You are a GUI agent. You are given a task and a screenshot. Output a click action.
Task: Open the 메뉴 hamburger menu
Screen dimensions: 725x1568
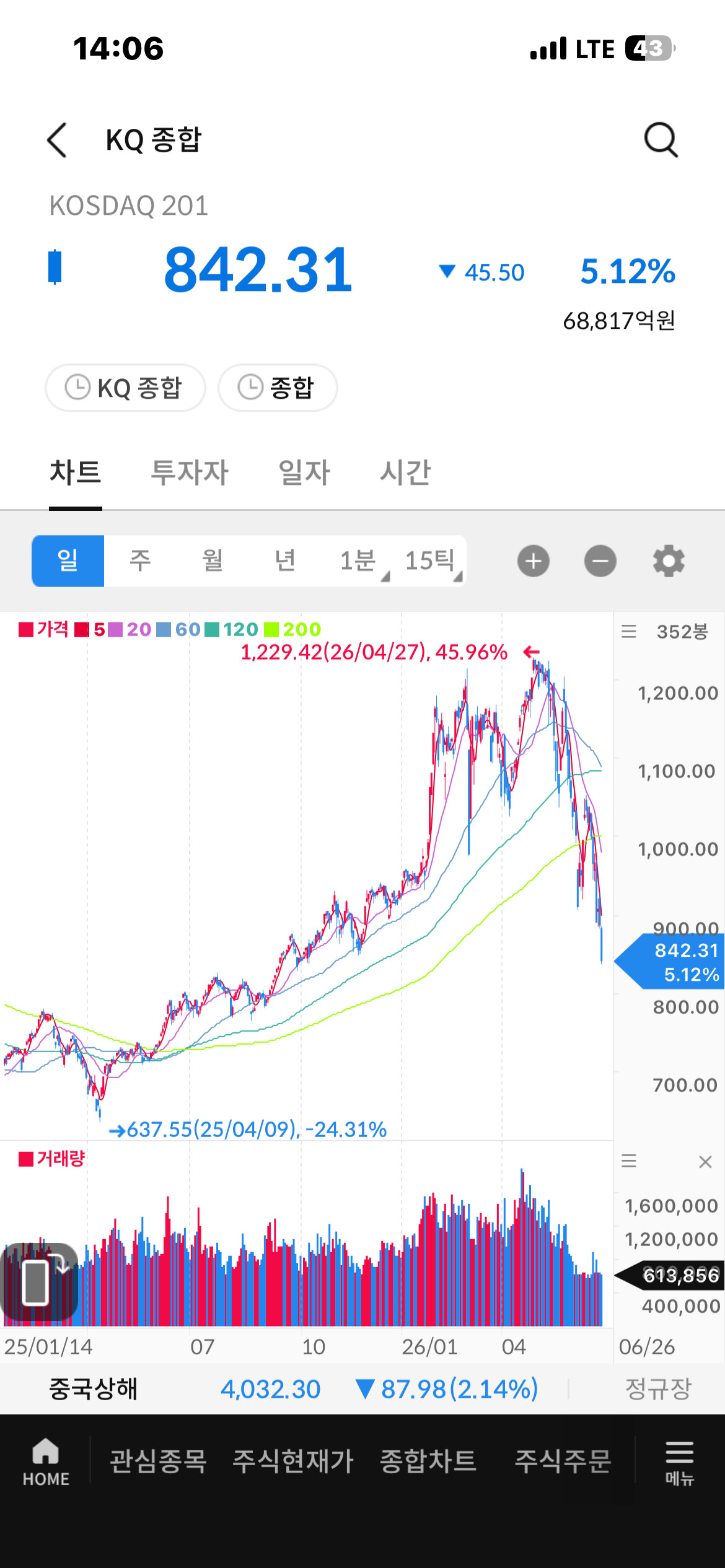(x=679, y=1462)
